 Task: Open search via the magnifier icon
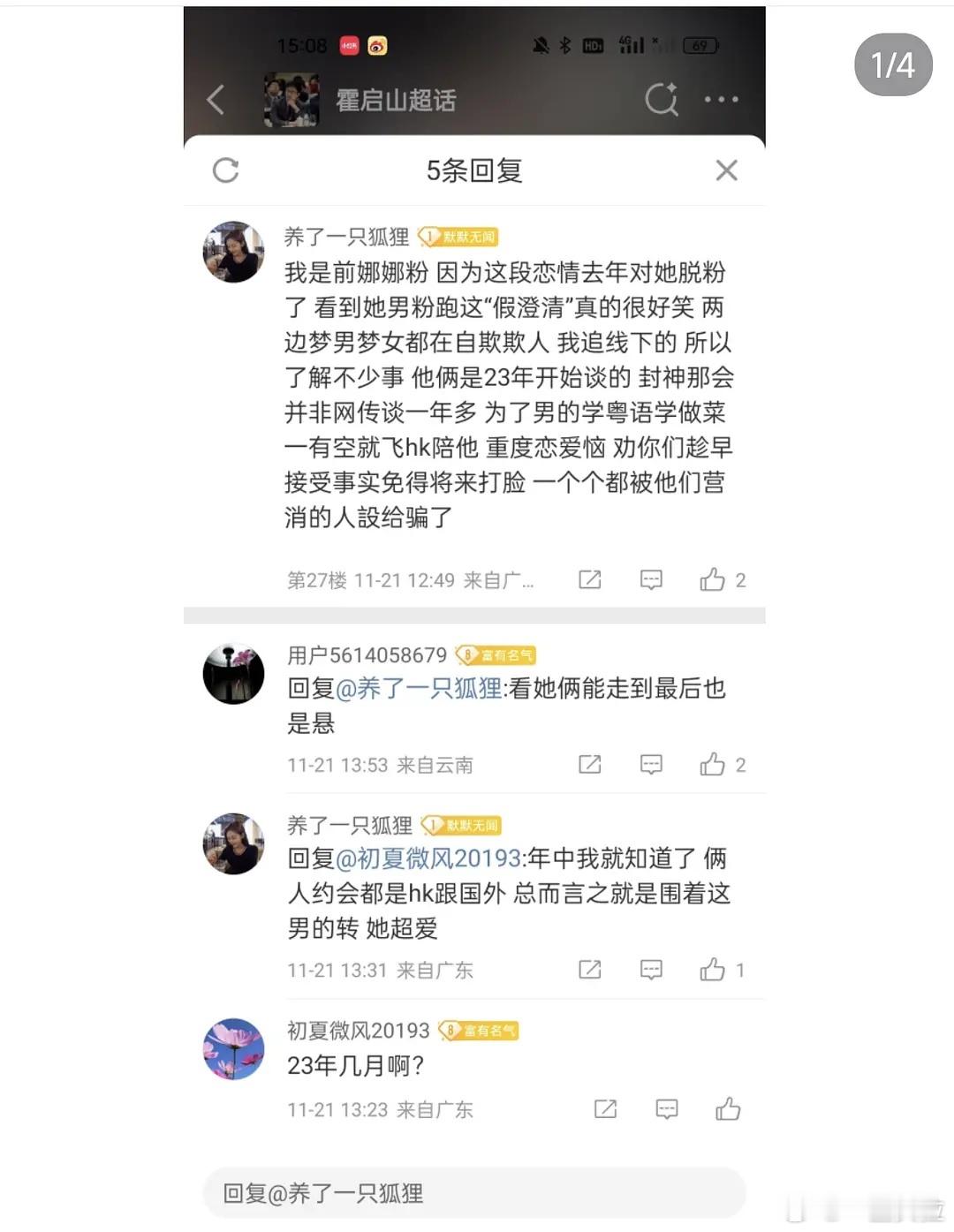click(663, 100)
